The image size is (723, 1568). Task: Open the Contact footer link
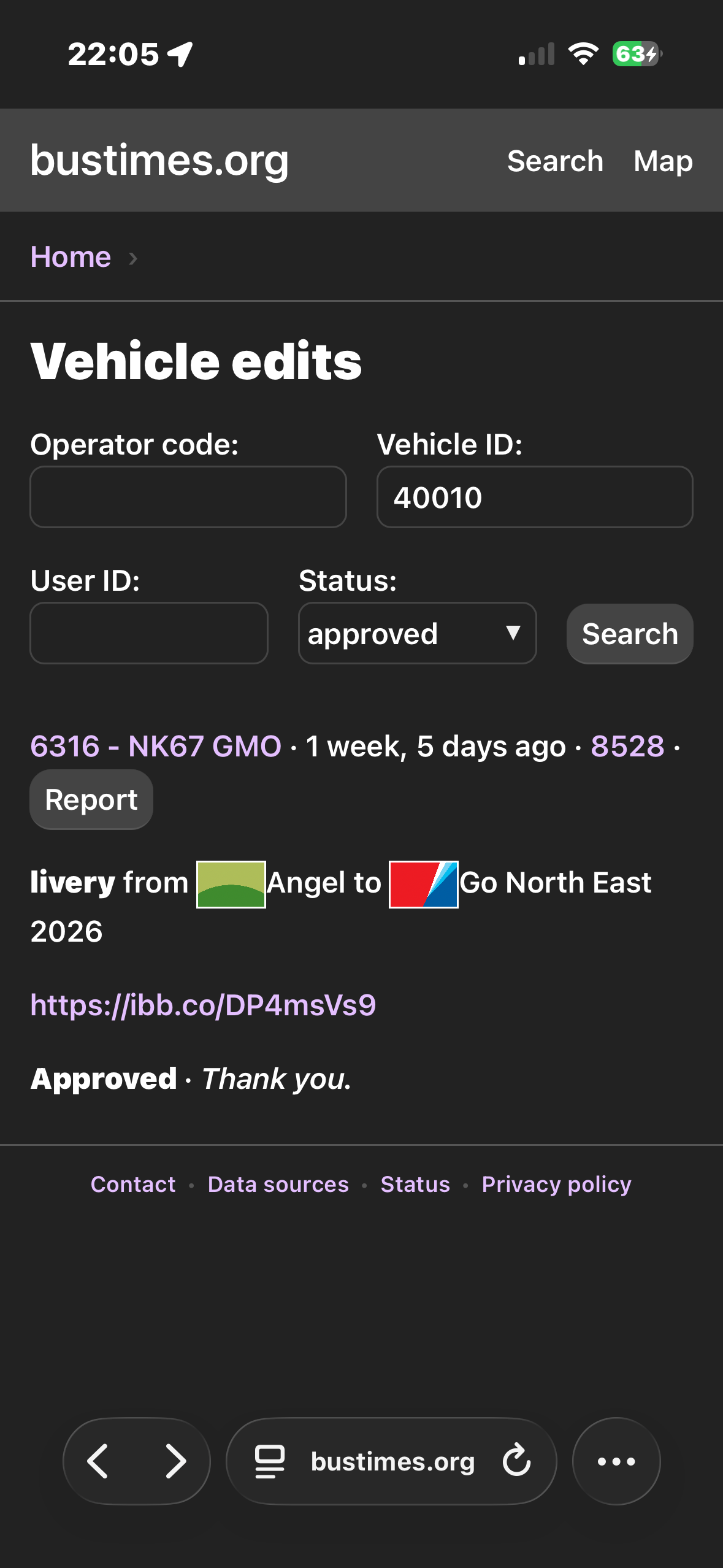pyautogui.click(x=133, y=1184)
